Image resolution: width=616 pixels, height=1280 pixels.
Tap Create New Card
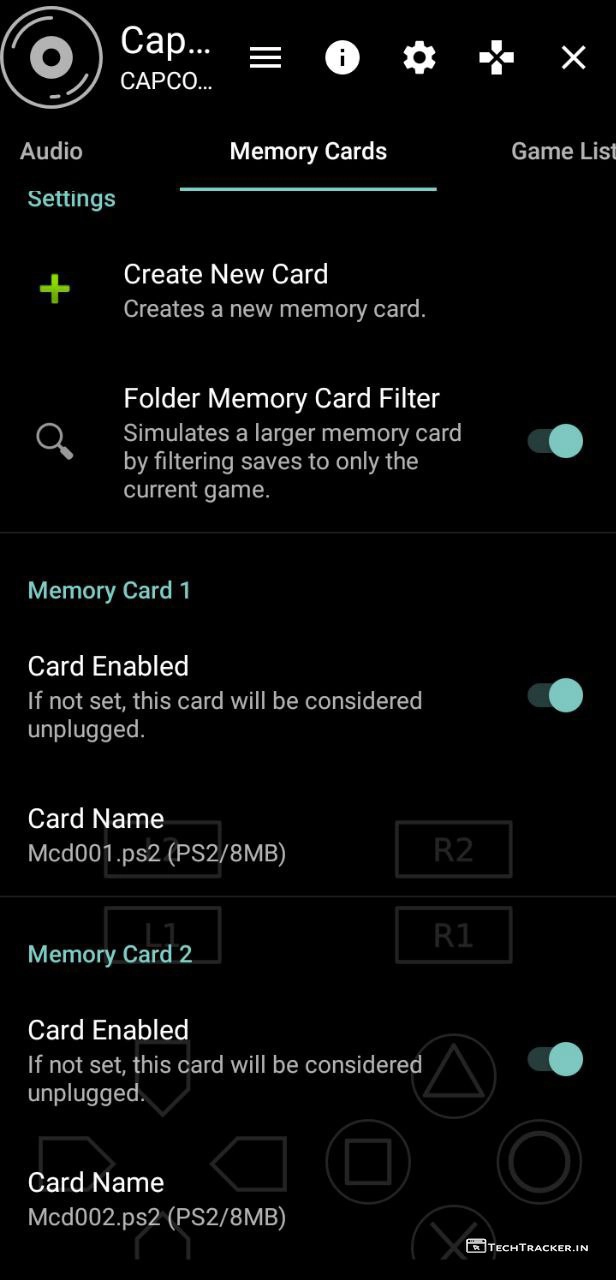tap(226, 290)
